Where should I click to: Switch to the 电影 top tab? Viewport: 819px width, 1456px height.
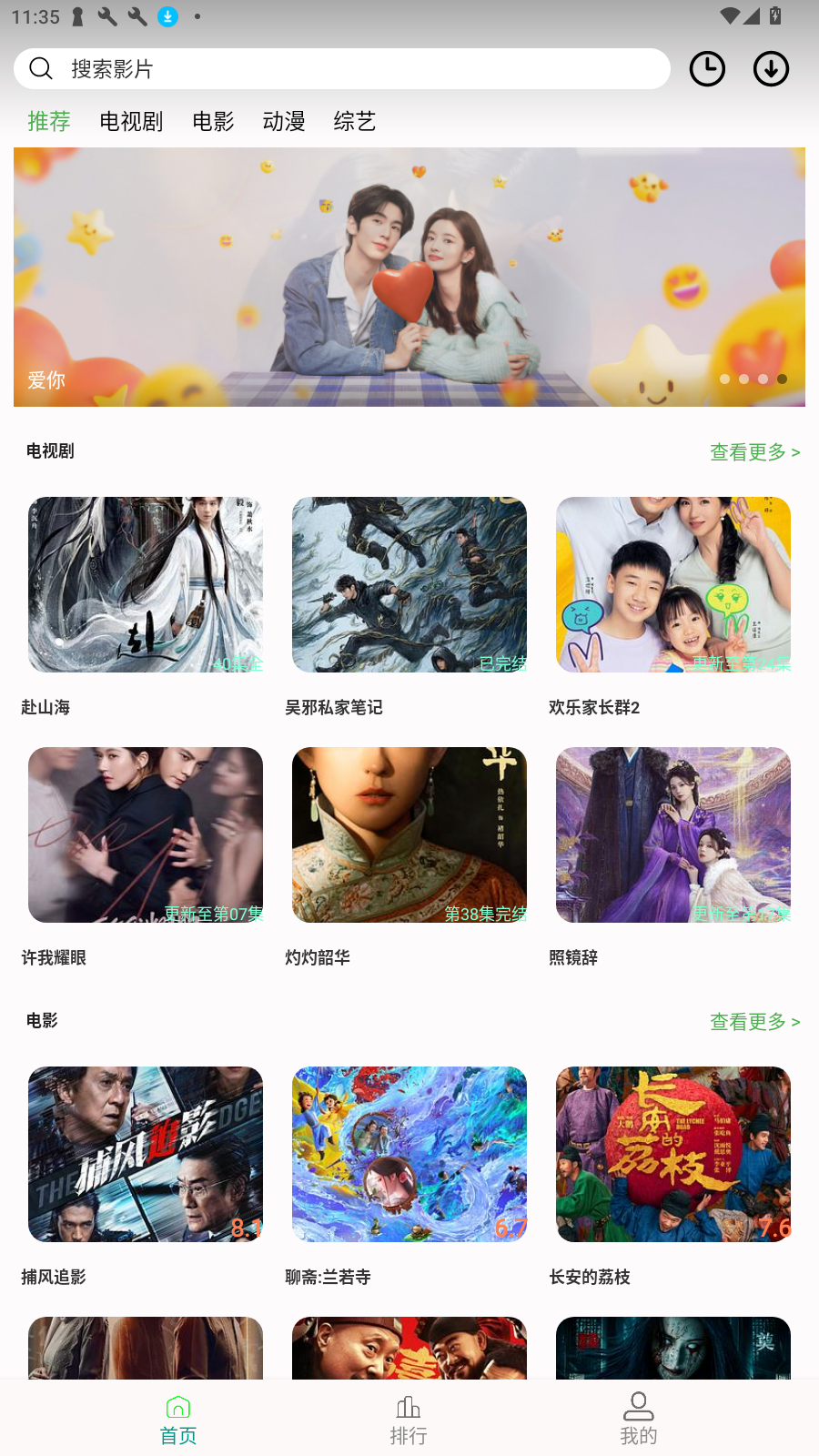[213, 121]
